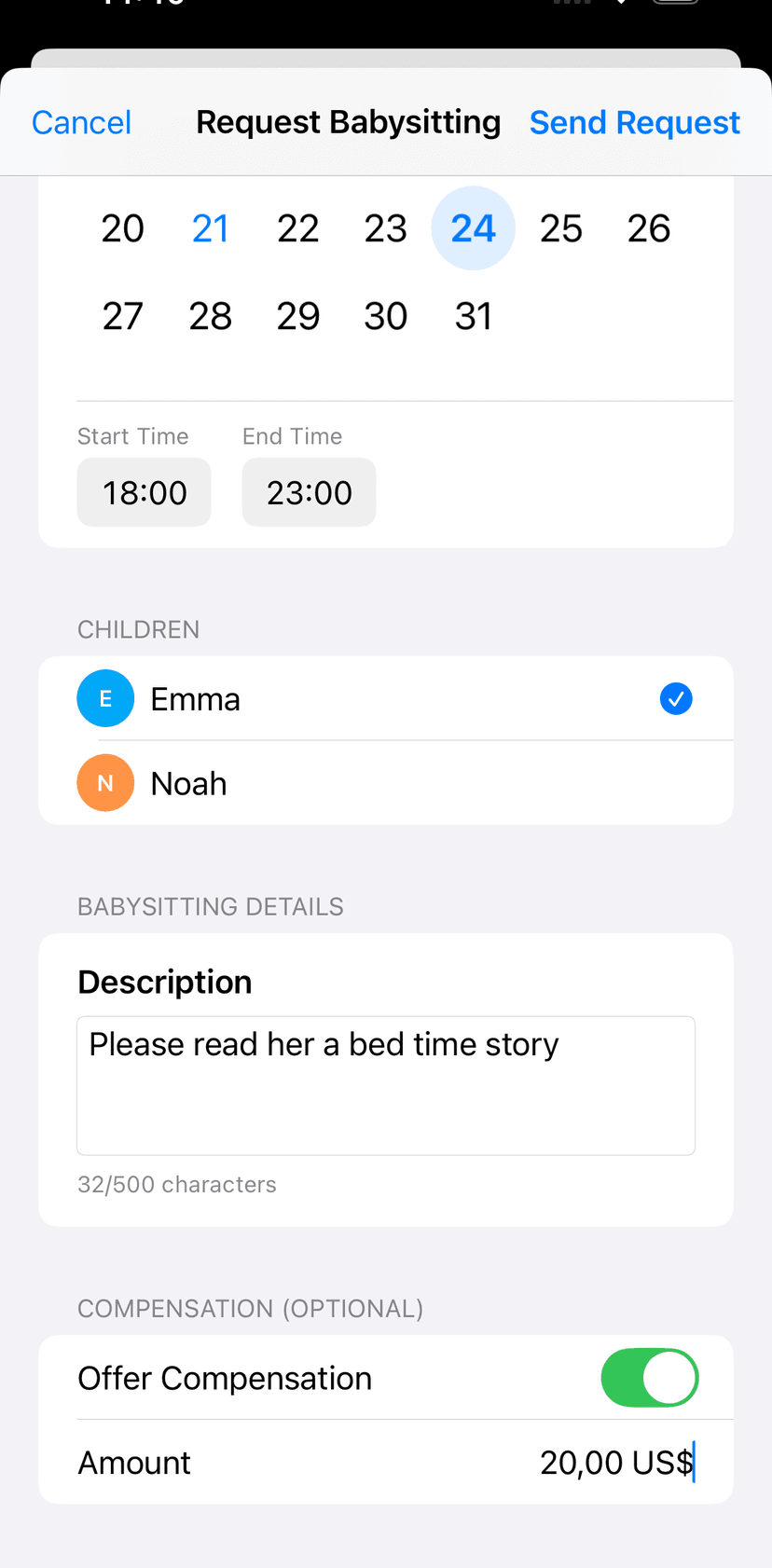Screen dimensions: 772x1568
Task: Open the Start Time picker showing 18:00
Action: 144,492
